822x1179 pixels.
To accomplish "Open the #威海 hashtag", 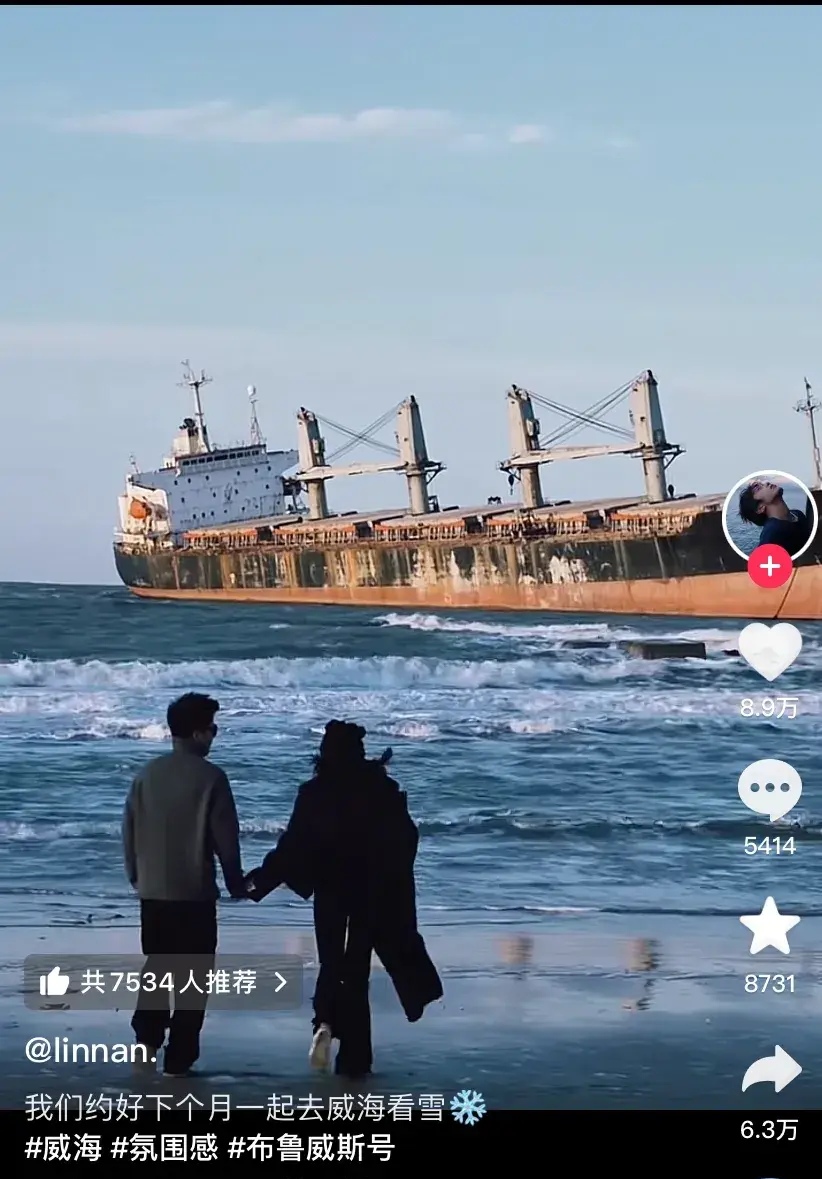I will pos(63,1148).
